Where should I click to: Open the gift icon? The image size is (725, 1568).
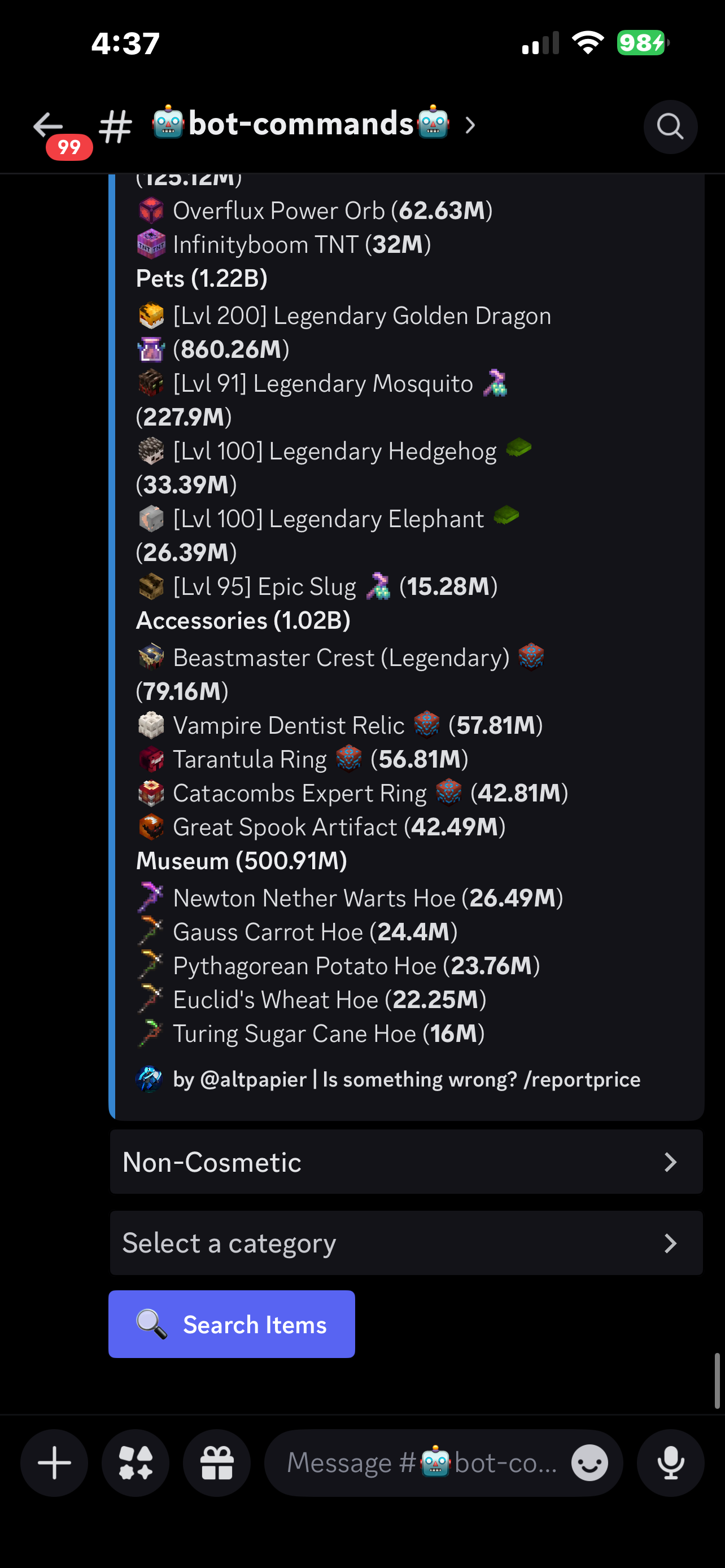(x=217, y=1462)
